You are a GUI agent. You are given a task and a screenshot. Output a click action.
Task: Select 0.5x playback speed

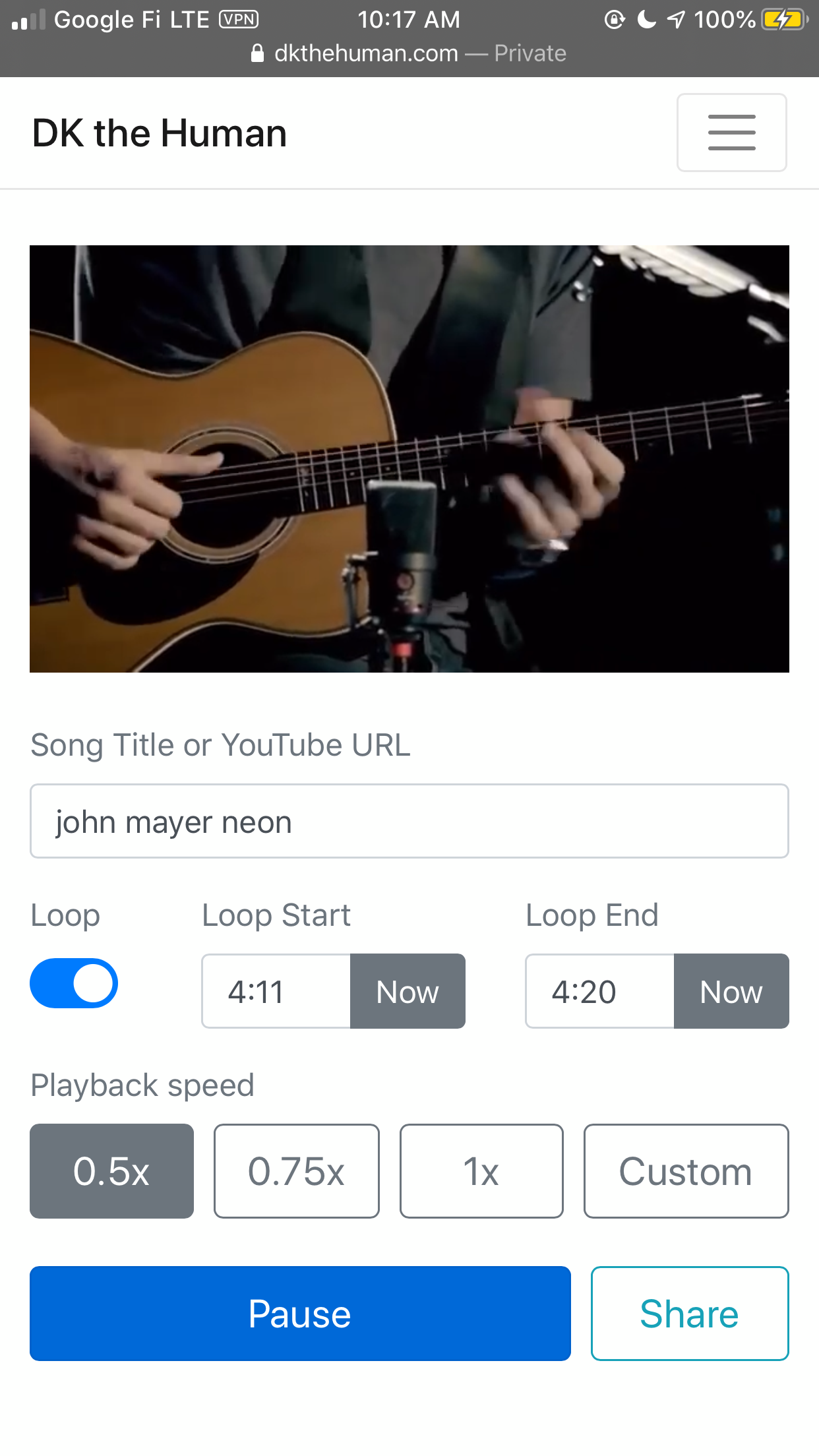111,1171
